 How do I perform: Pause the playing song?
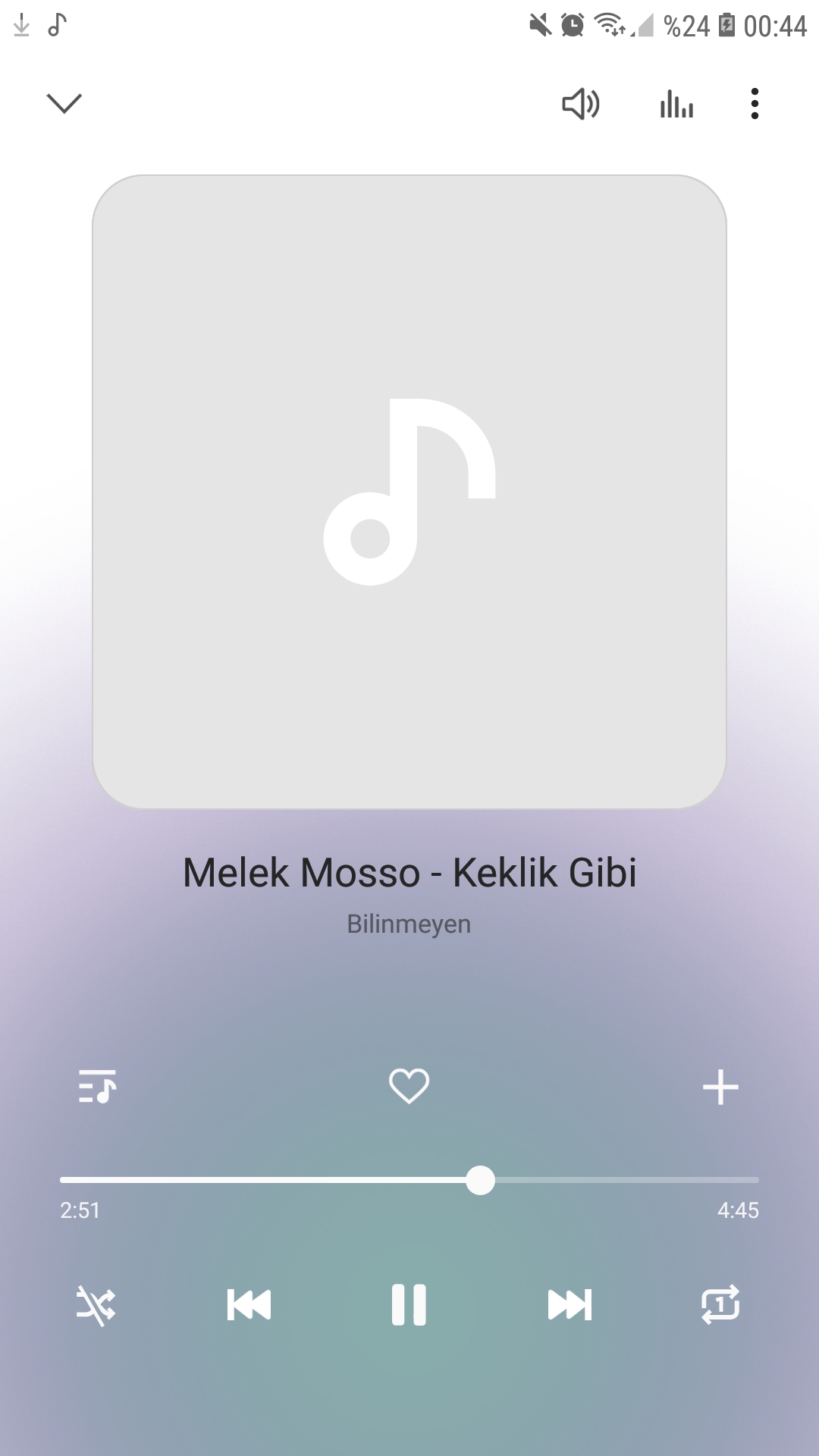pos(409,1305)
